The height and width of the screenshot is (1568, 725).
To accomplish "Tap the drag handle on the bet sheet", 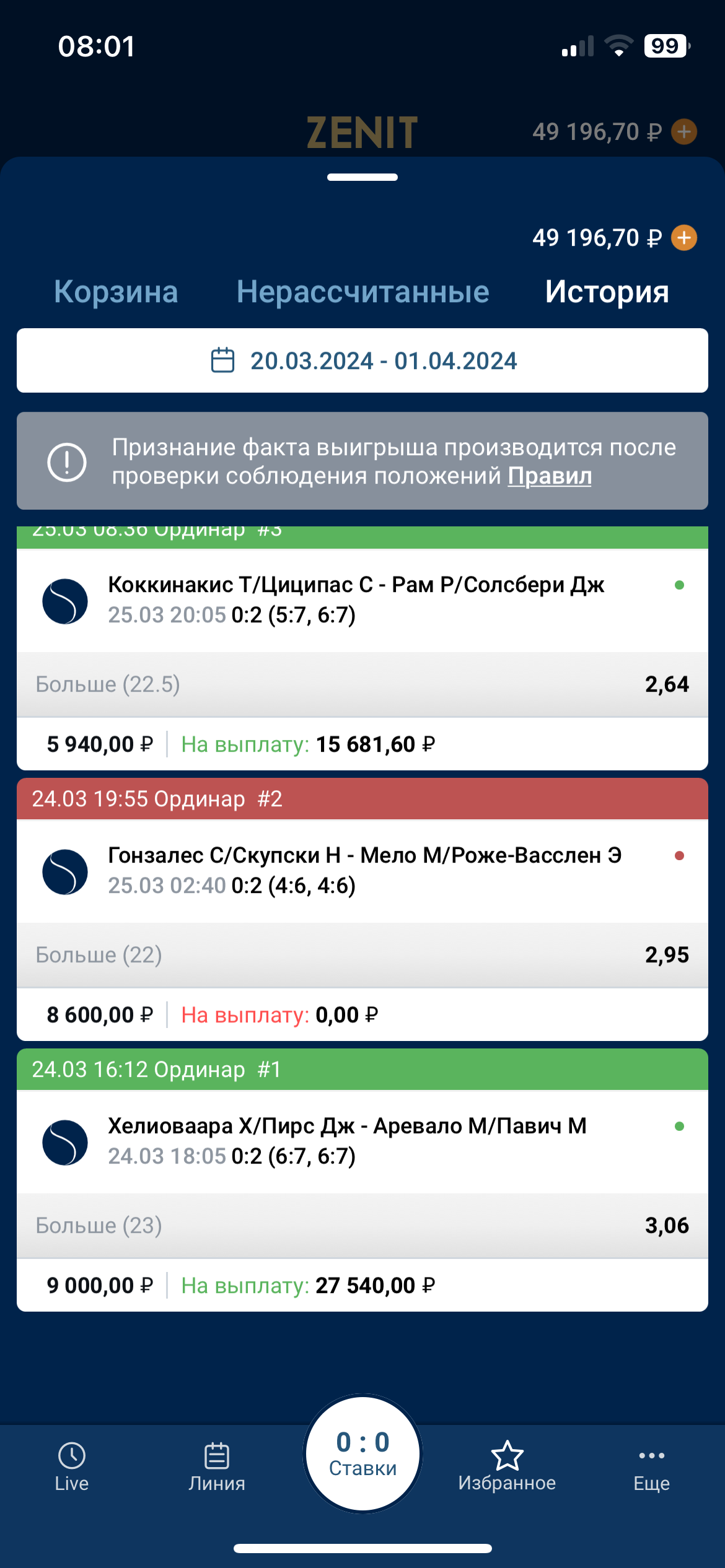I will pyautogui.click(x=362, y=177).
